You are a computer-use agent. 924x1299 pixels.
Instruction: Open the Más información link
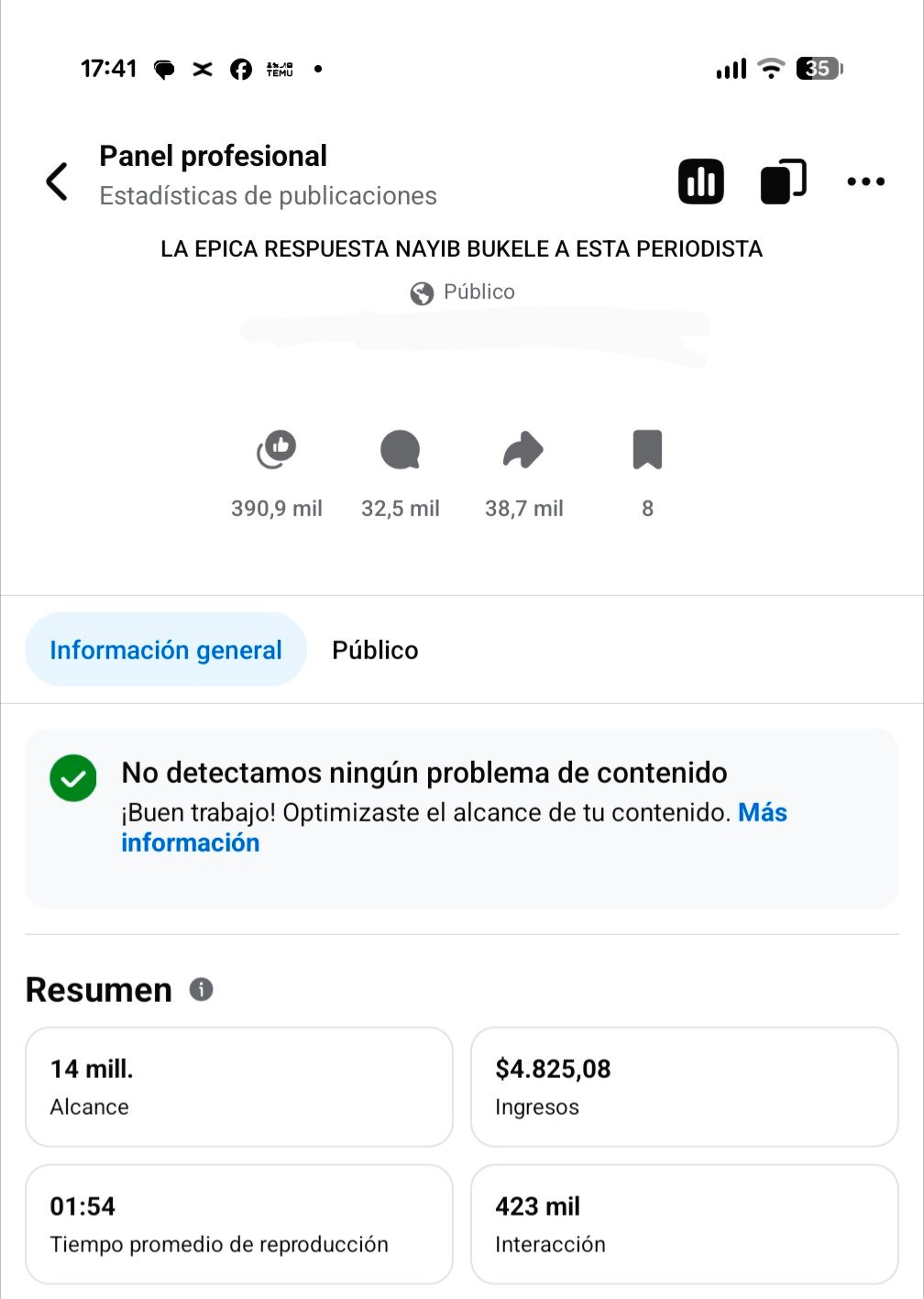coord(762,812)
